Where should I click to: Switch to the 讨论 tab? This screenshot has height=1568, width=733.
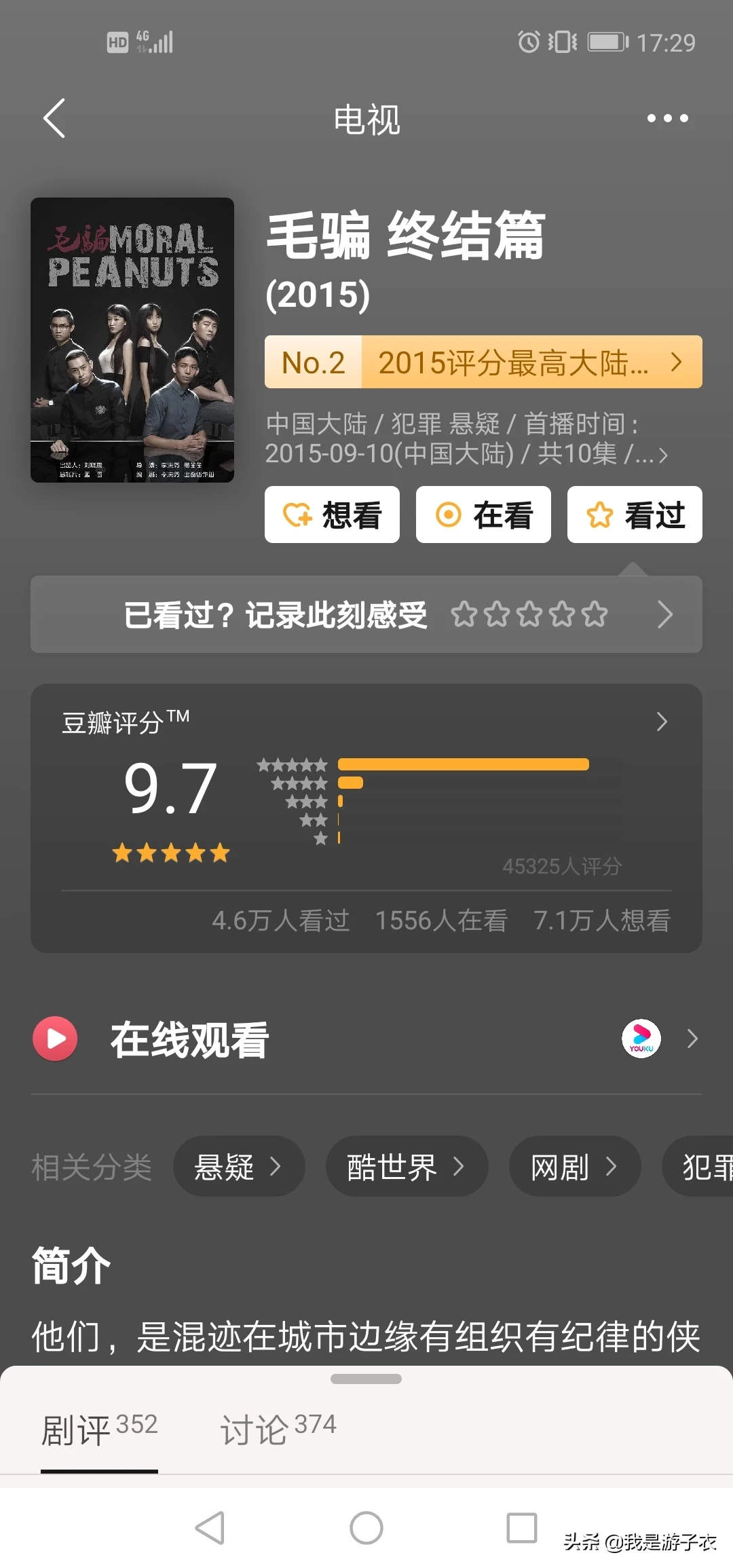coord(278,1428)
